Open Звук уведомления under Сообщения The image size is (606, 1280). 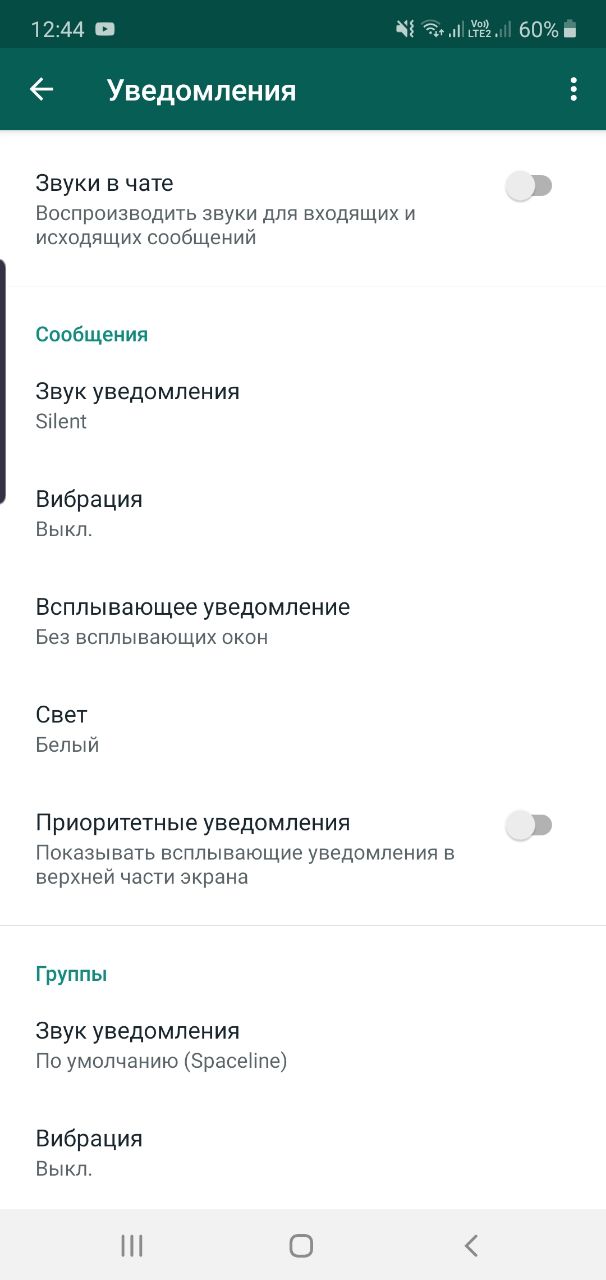tap(303, 405)
